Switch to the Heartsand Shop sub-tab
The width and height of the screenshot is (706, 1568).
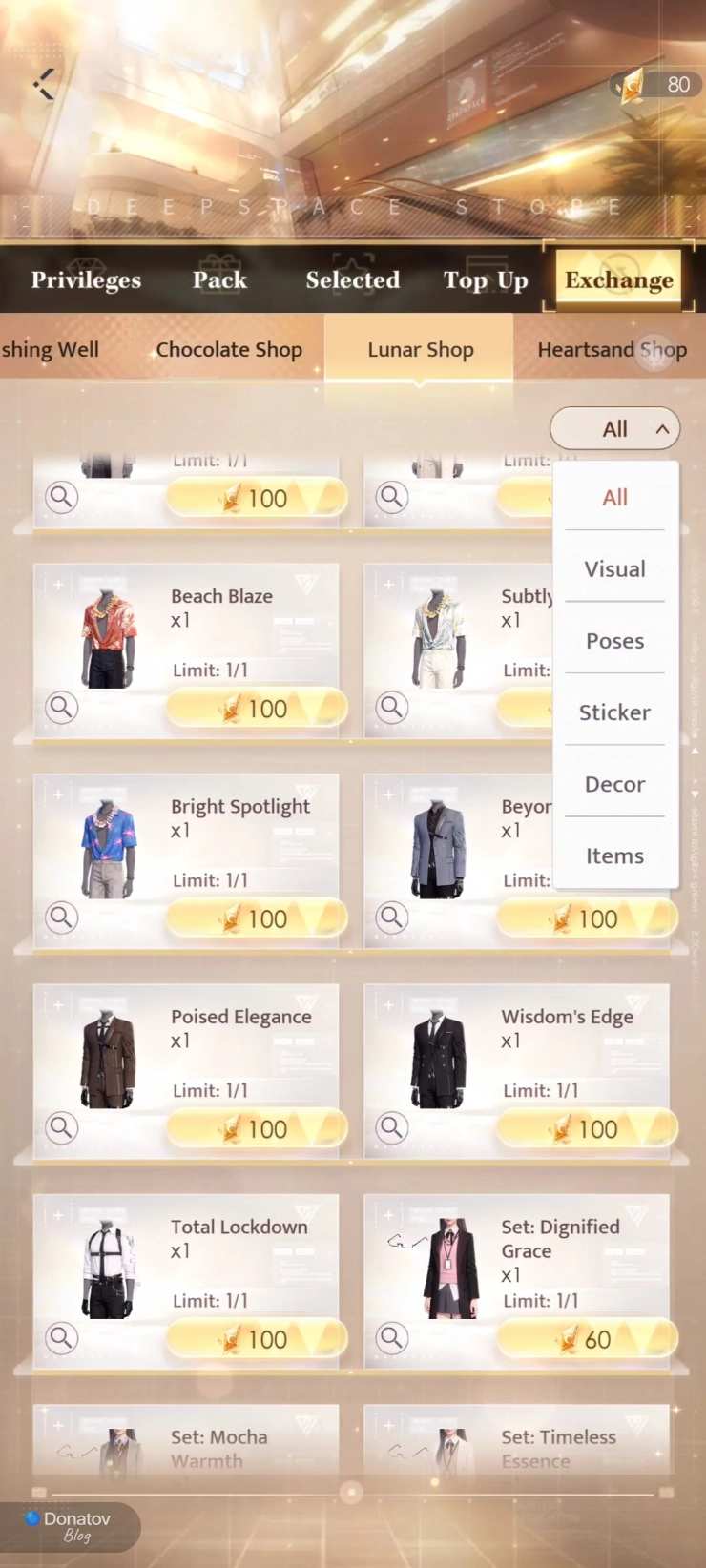pos(611,350)
